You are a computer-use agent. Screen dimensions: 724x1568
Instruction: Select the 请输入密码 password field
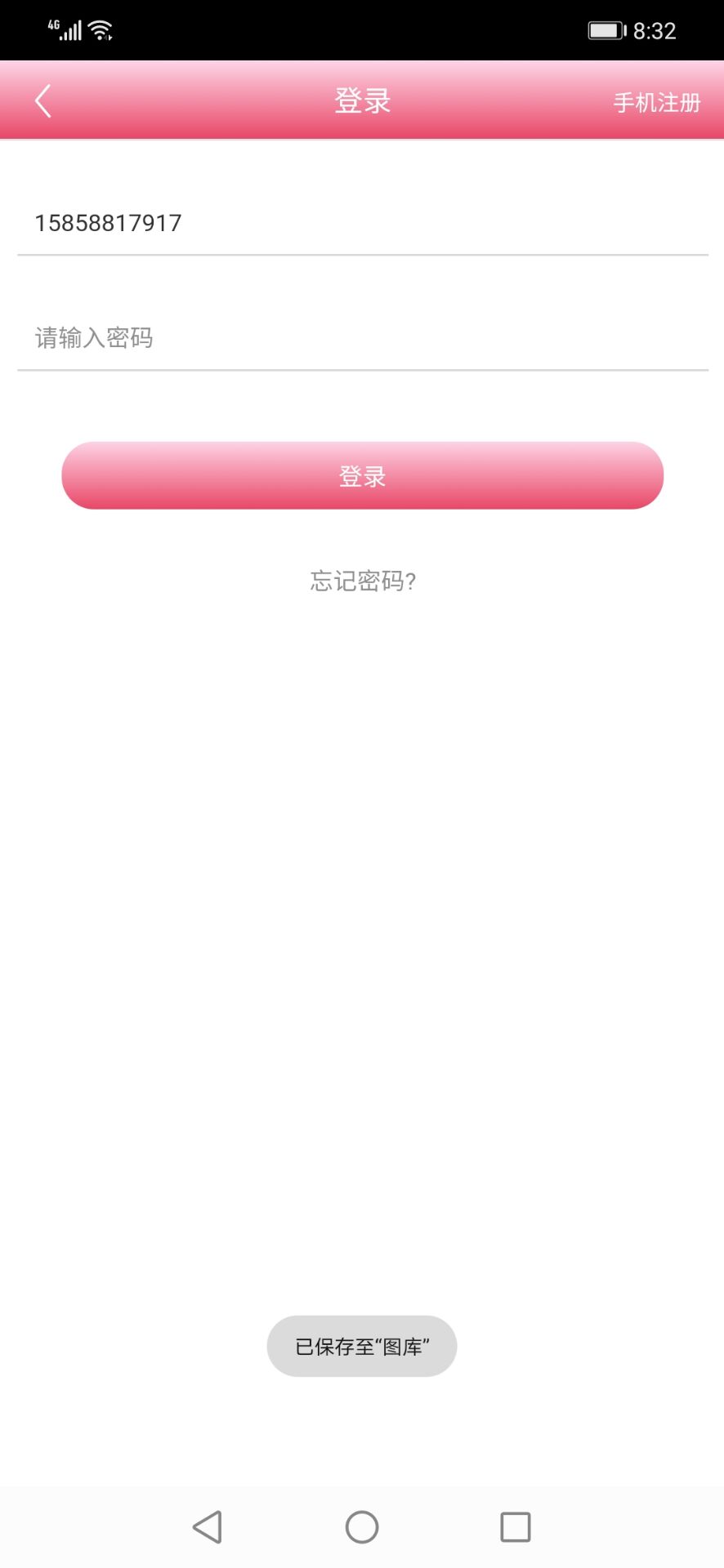[x=361, y=337]
